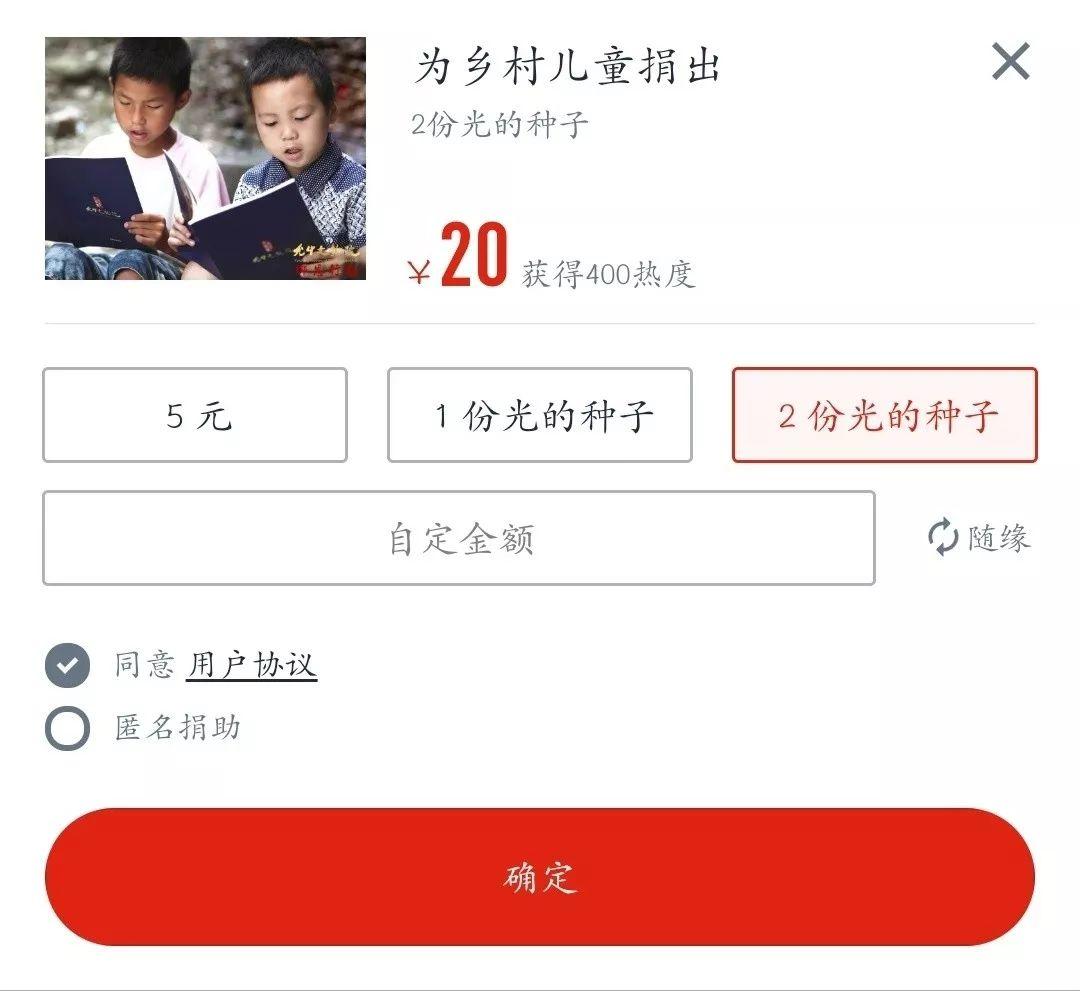Viewport: 1080px width, 991px height.
Task: Confirm donation with 确定 button
Action: [x=540, y=877]
